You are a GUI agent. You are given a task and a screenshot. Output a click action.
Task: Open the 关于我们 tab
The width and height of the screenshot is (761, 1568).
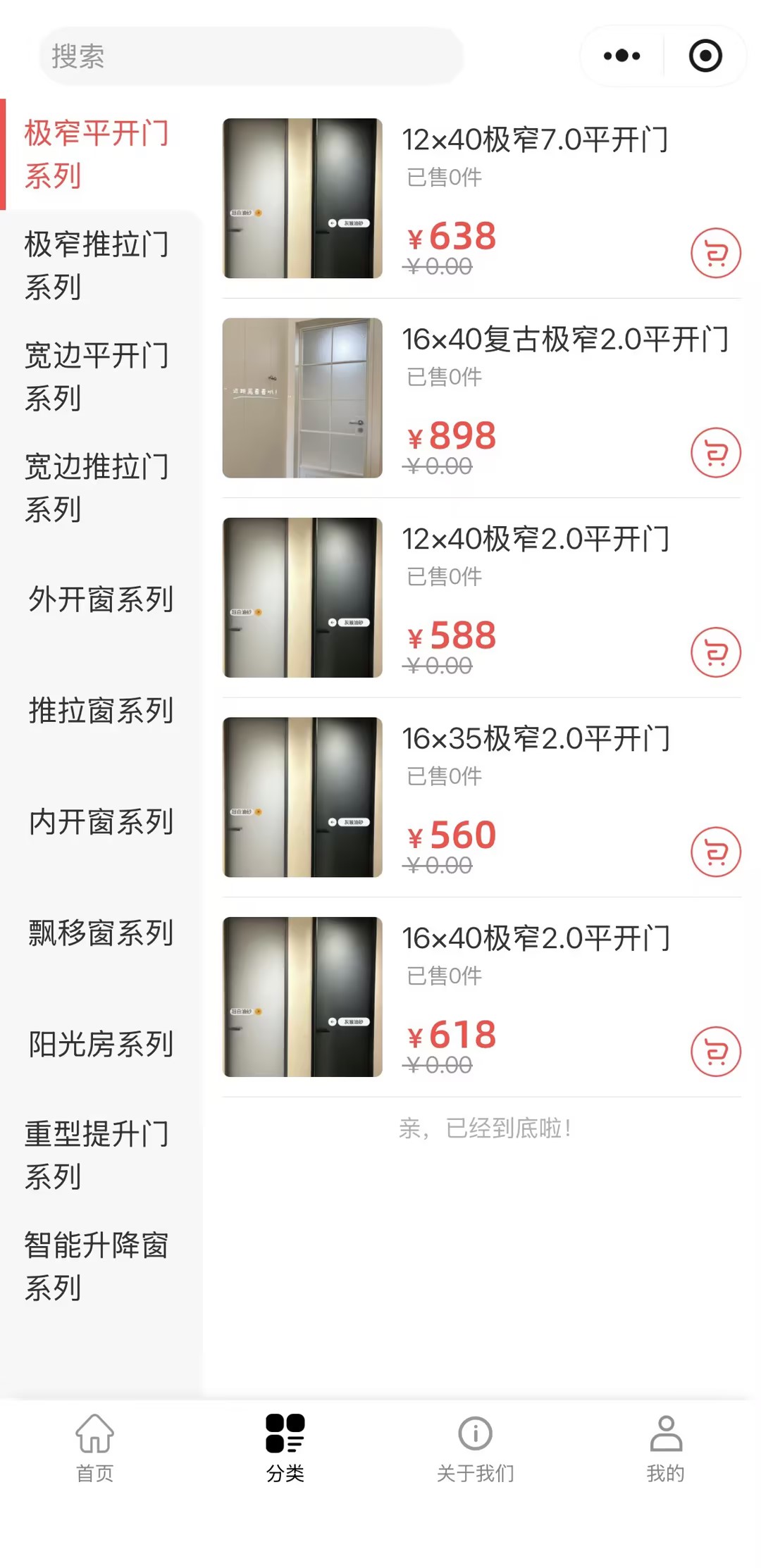click(x=476, y=1448)
